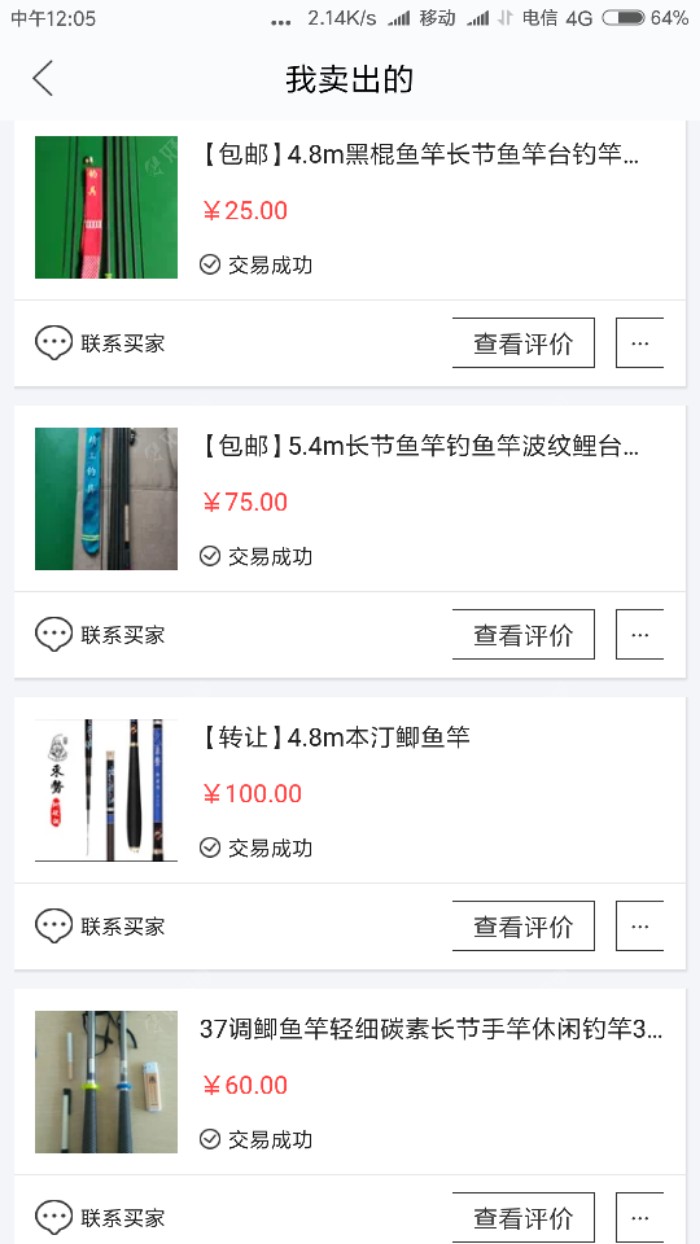Open the 4.8m黑棍鱼竿 sold item
Screen dimensions: 700x1244
420,156
